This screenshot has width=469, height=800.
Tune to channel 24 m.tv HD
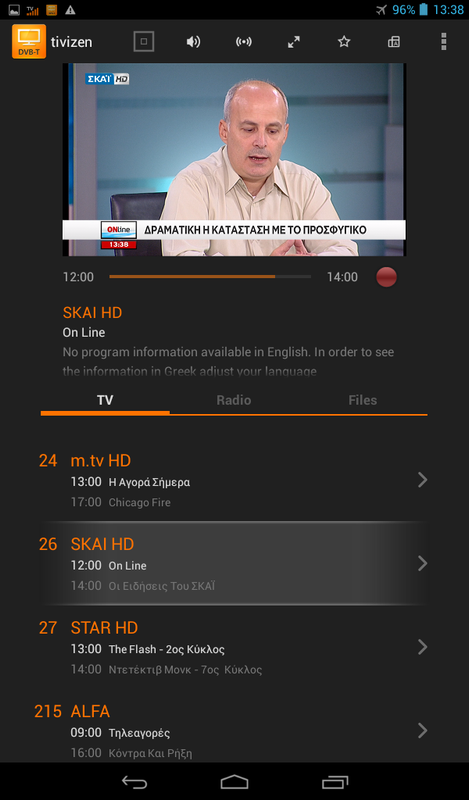click(234, 480)
